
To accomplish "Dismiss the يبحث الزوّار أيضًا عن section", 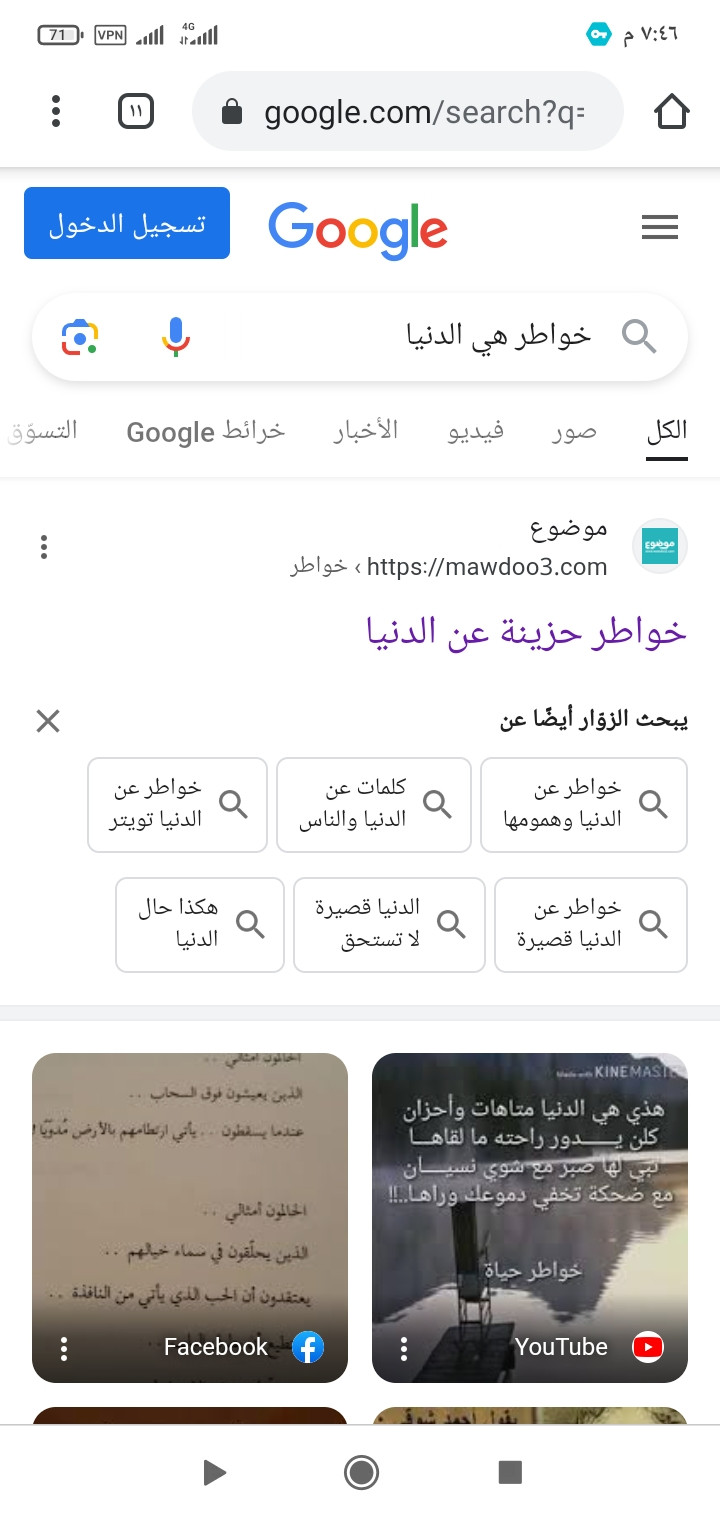I will tap(48, 720).
